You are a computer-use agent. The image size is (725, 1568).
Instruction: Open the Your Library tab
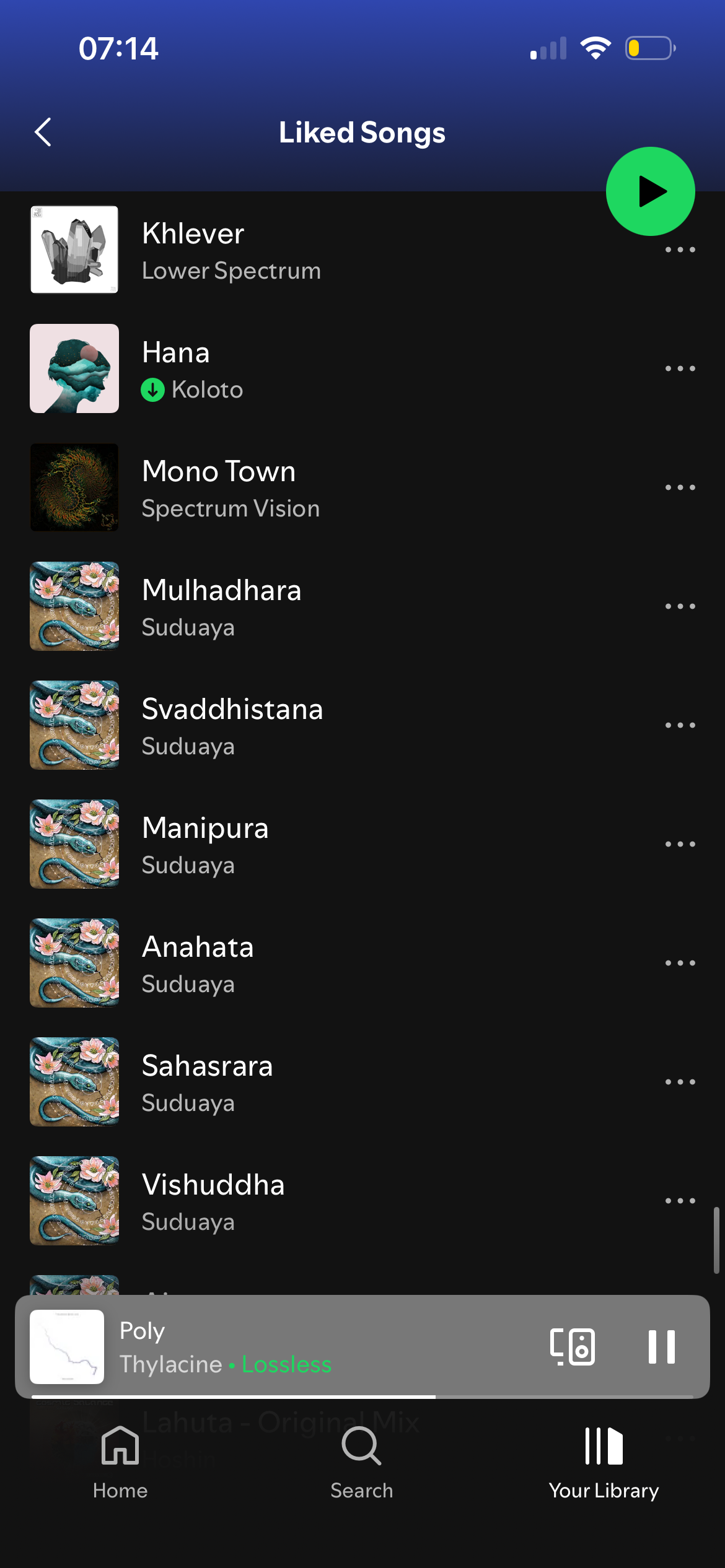pos(604,1463)
